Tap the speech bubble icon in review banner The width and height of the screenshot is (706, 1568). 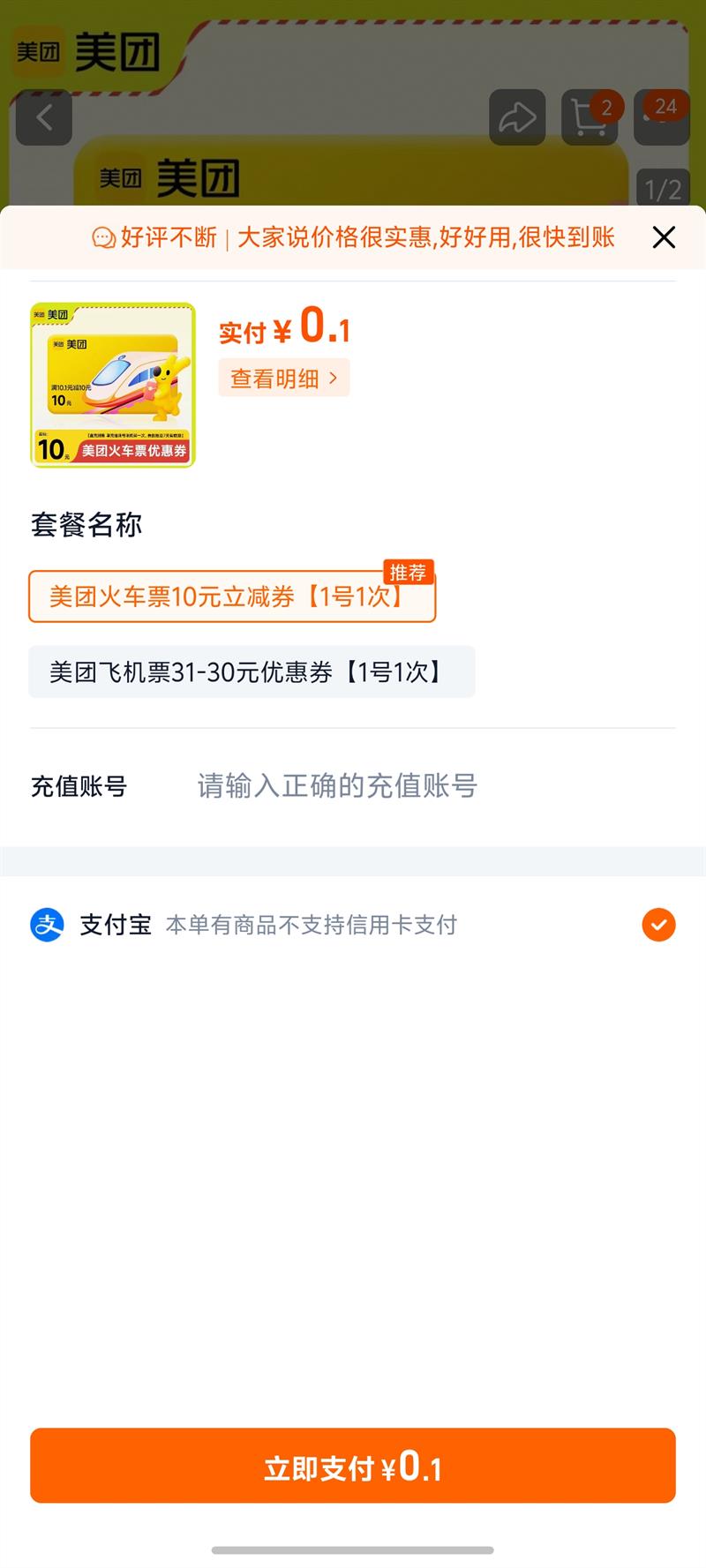click(105, 236)
